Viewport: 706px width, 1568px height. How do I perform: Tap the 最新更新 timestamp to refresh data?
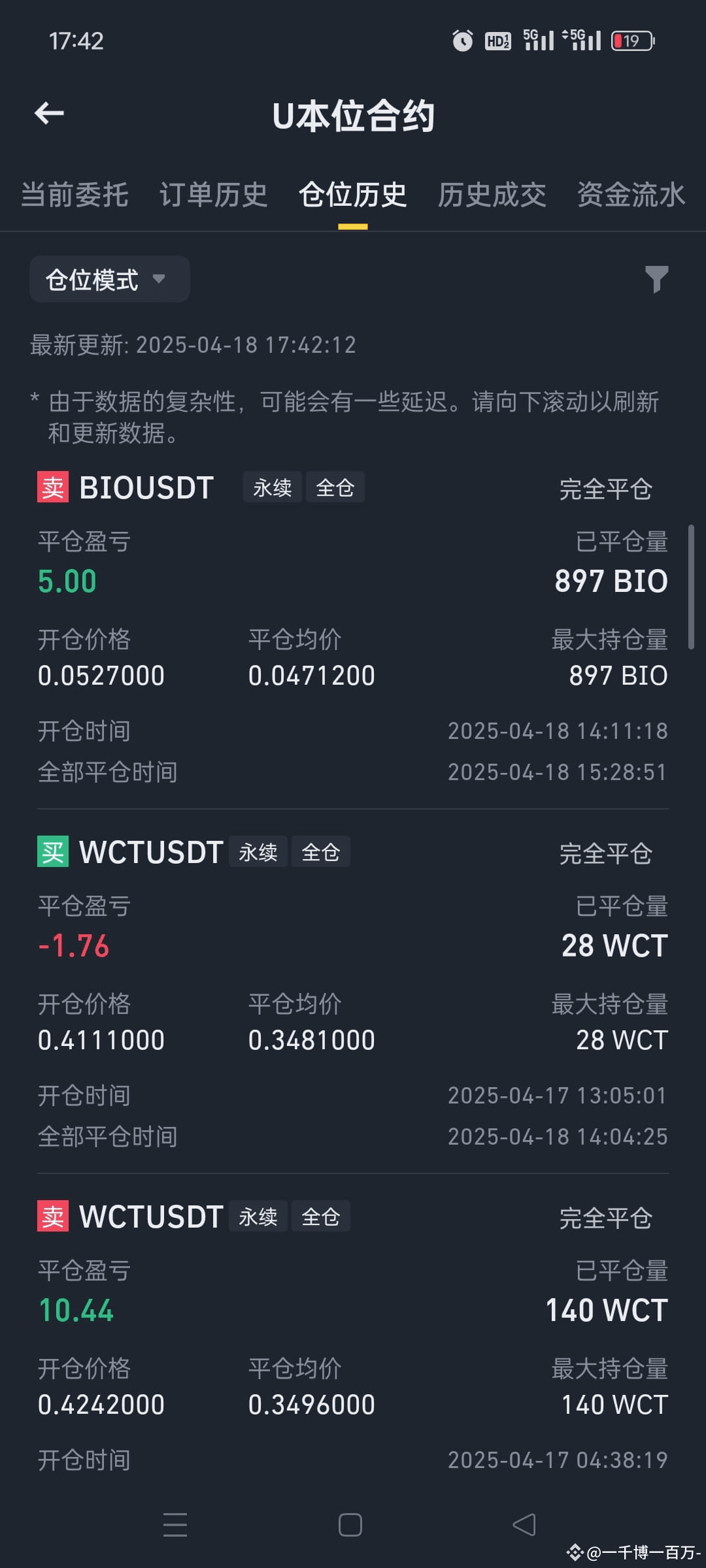pos(193,345)
